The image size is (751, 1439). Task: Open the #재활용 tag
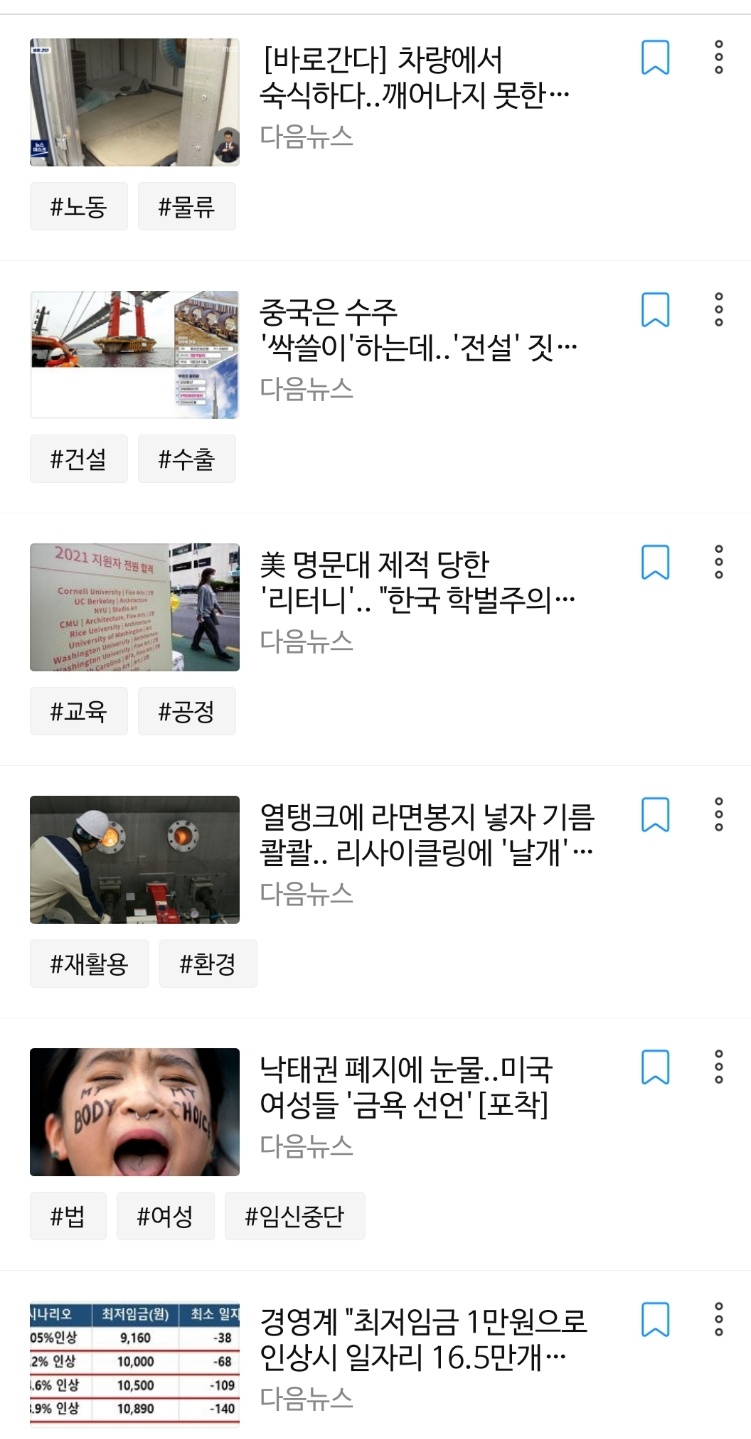pos(89,964)
